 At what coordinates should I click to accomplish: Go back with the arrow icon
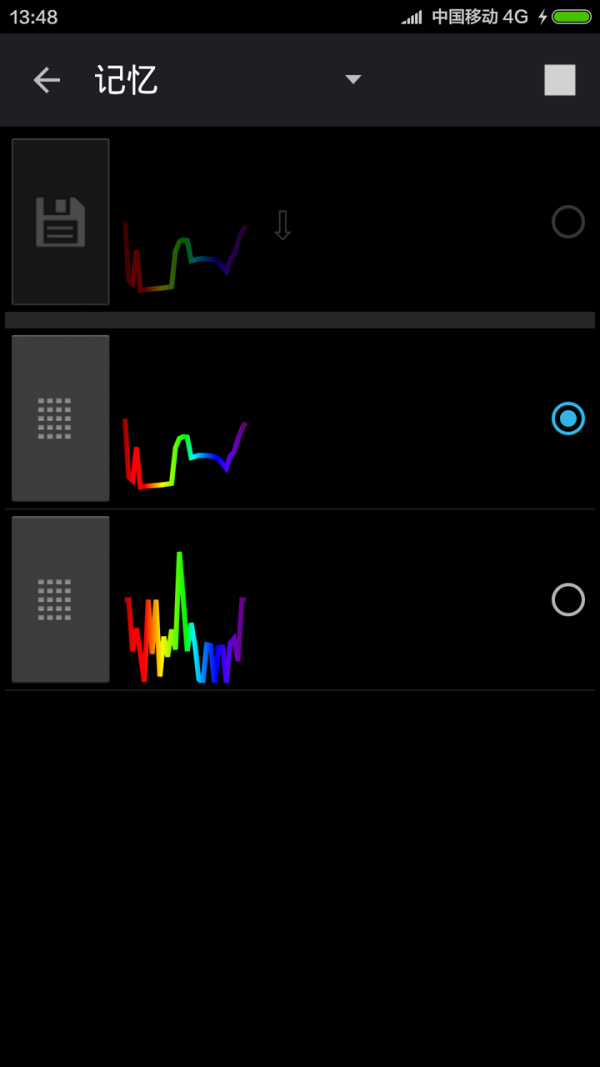47,80
